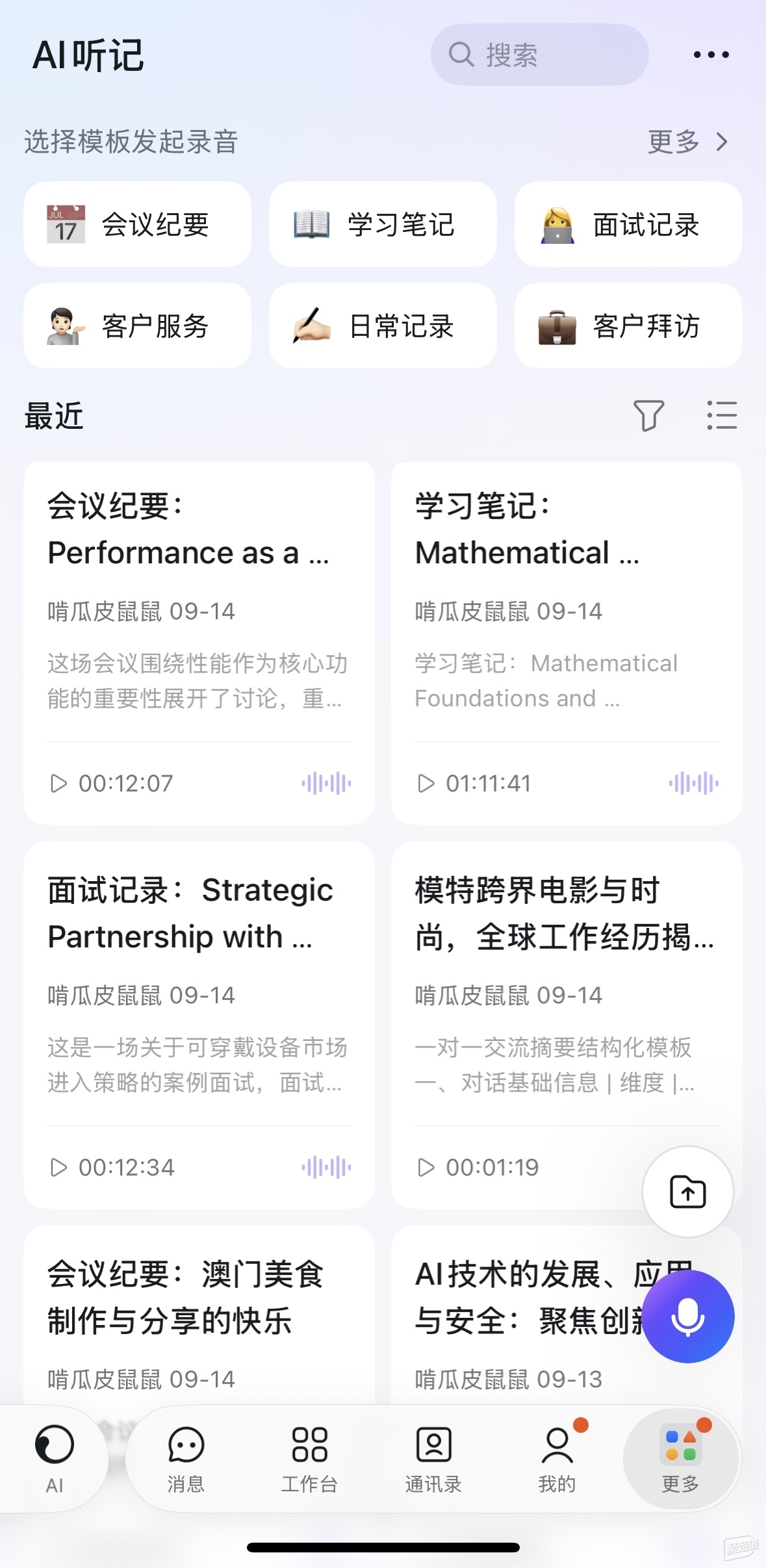Open the Mathematical study note card

(x=567, y=643)
